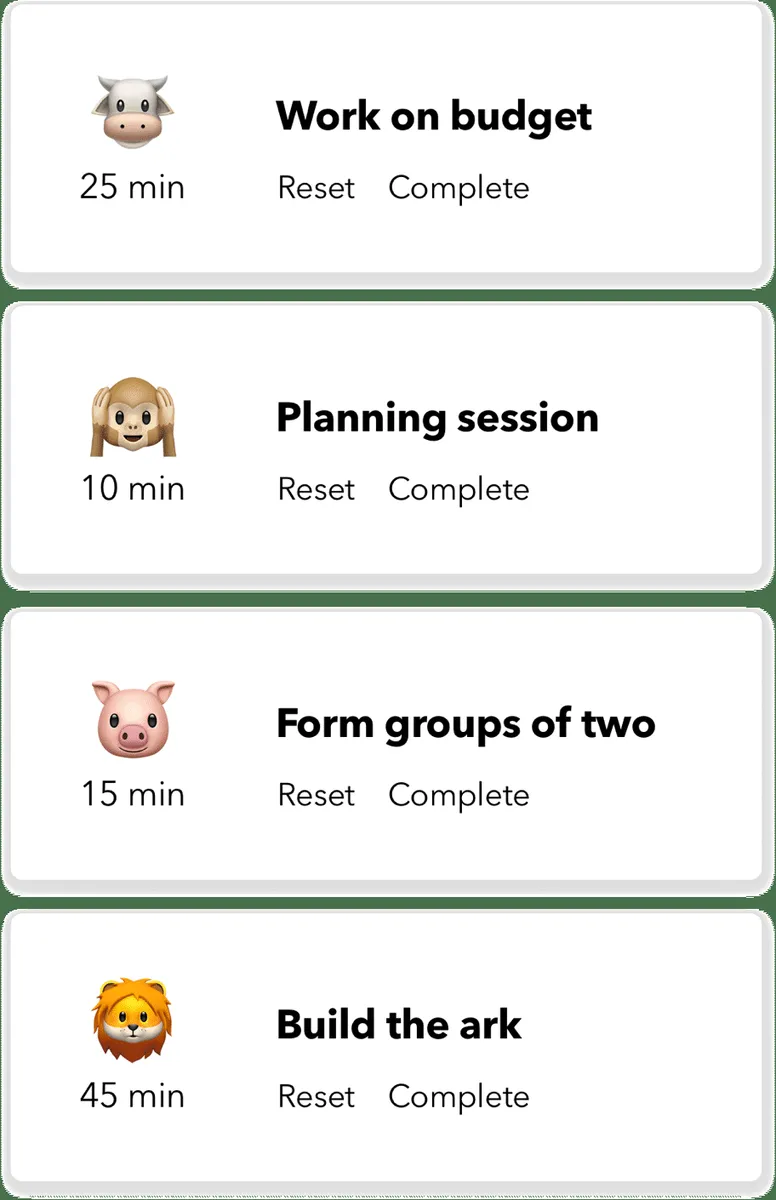
Task: Complete the Build the ark task
Action: click(x=458, y=1097)
